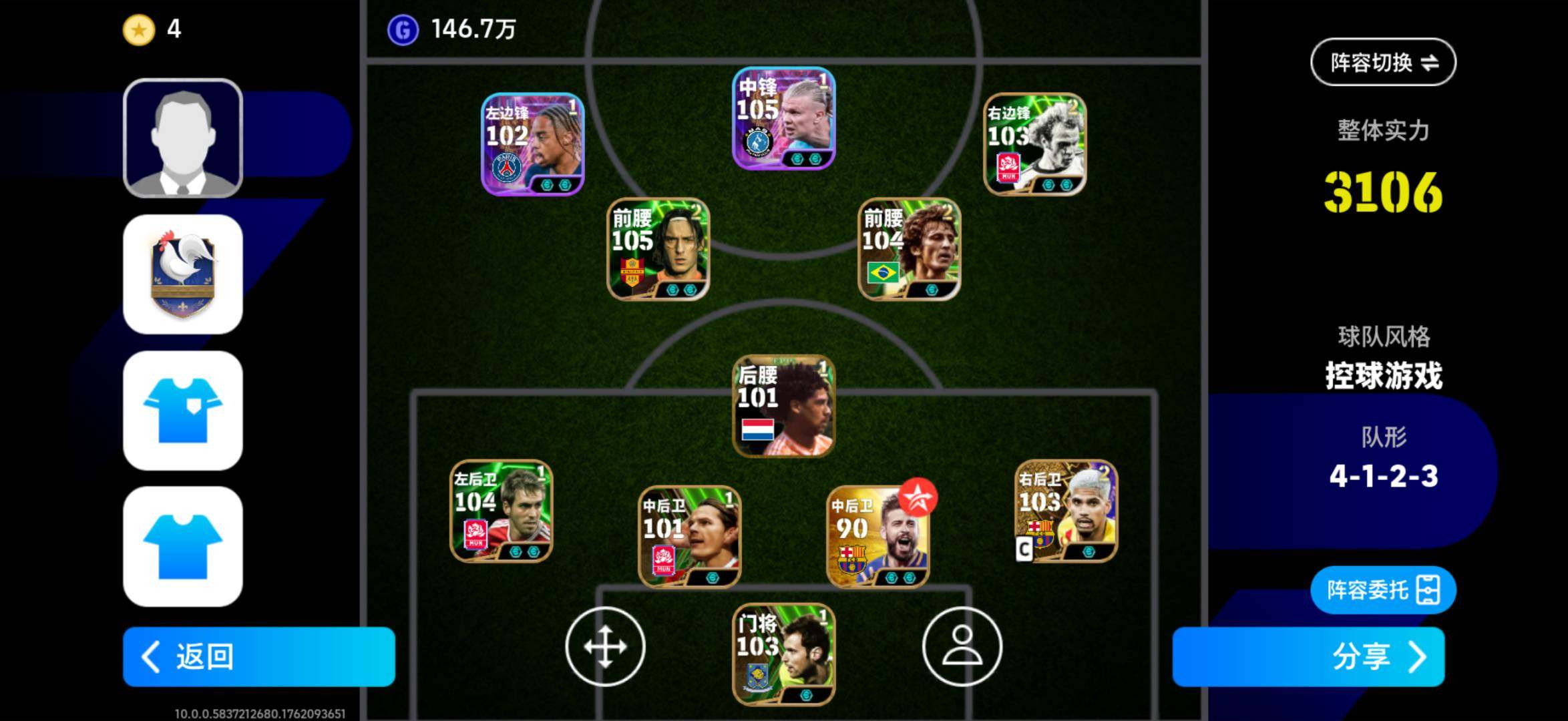Select the 后腰 101 player card
This screenshot has height=721, width=1568.
coord(783,406)
